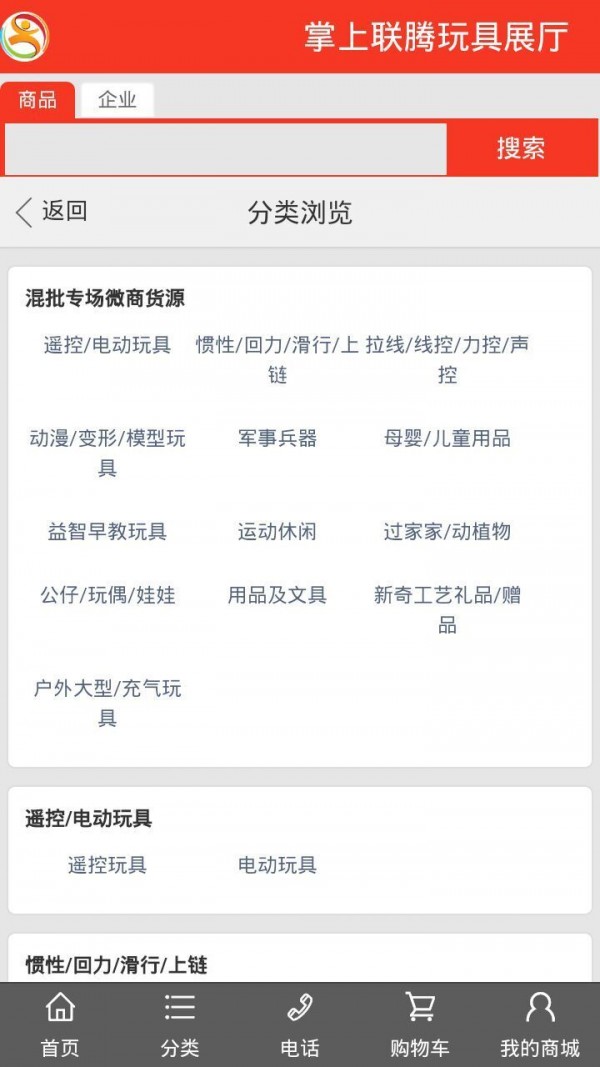The image size is (600, 1067).
Task: Select 过家家/动植物 category
Action: [x=447, y=531]
